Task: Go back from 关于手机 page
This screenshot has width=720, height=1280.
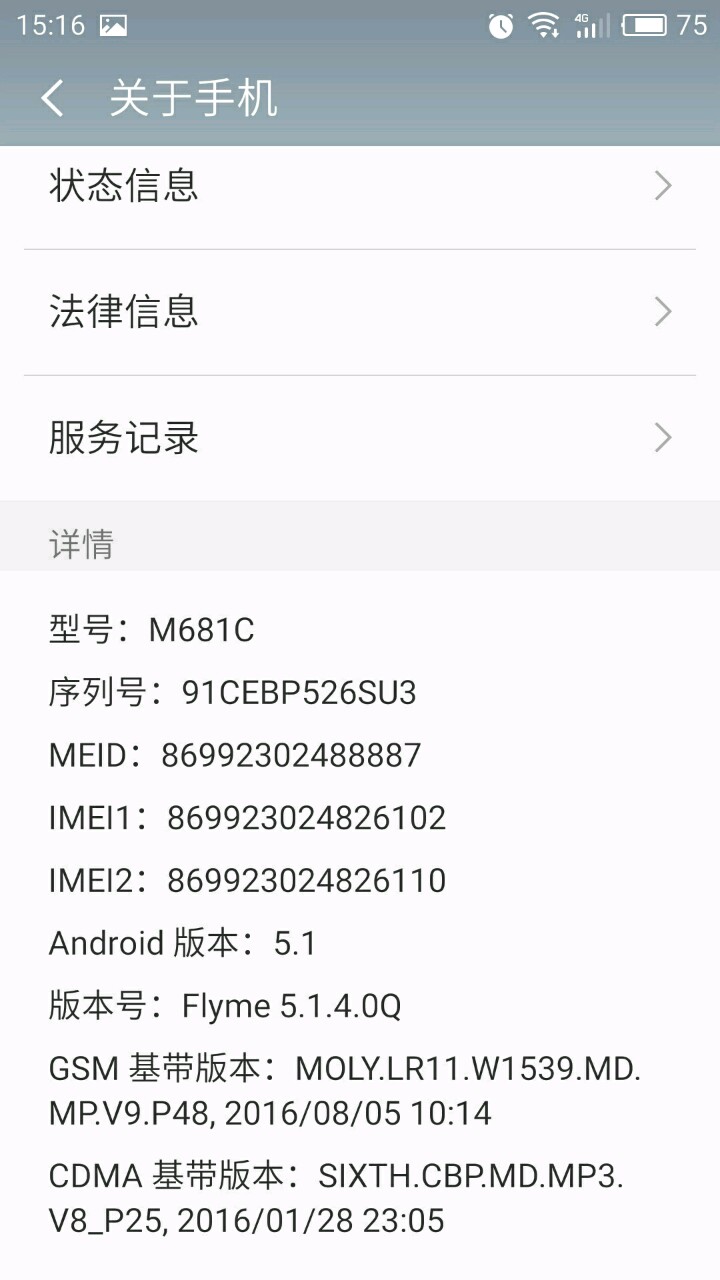Action: (x=52, y=99)
